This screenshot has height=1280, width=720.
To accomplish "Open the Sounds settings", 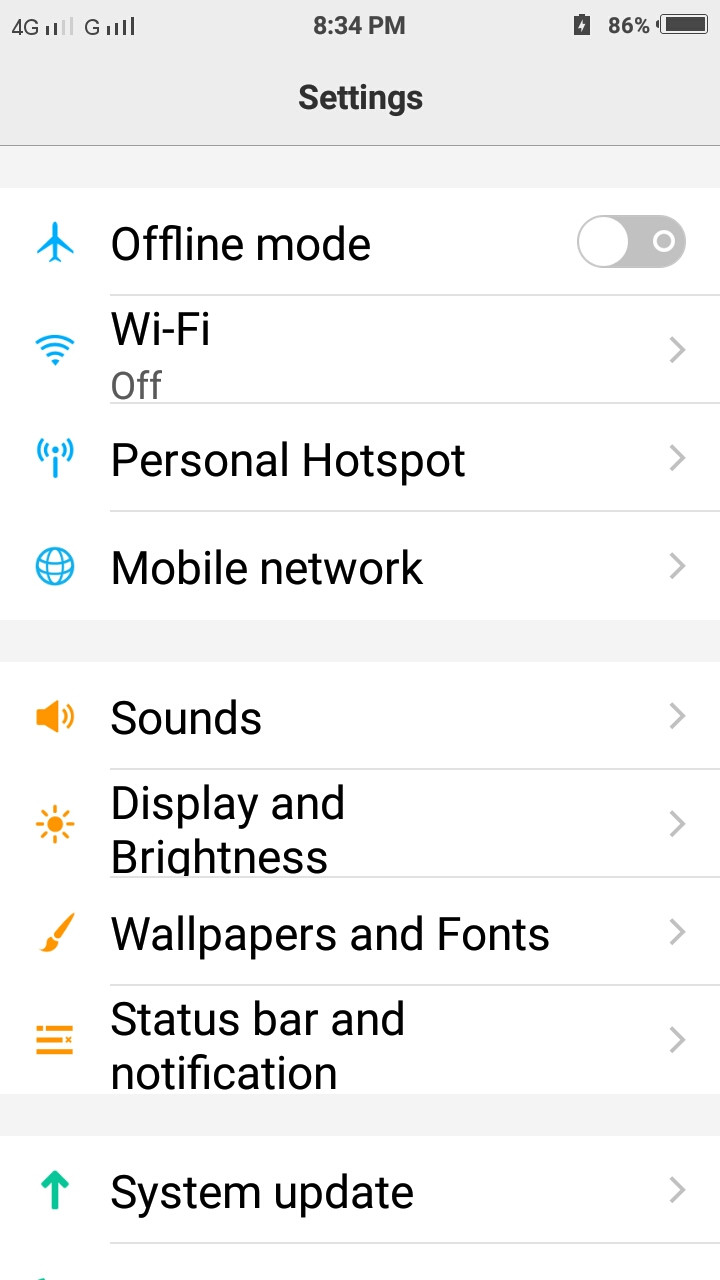I will coord(360,717).
